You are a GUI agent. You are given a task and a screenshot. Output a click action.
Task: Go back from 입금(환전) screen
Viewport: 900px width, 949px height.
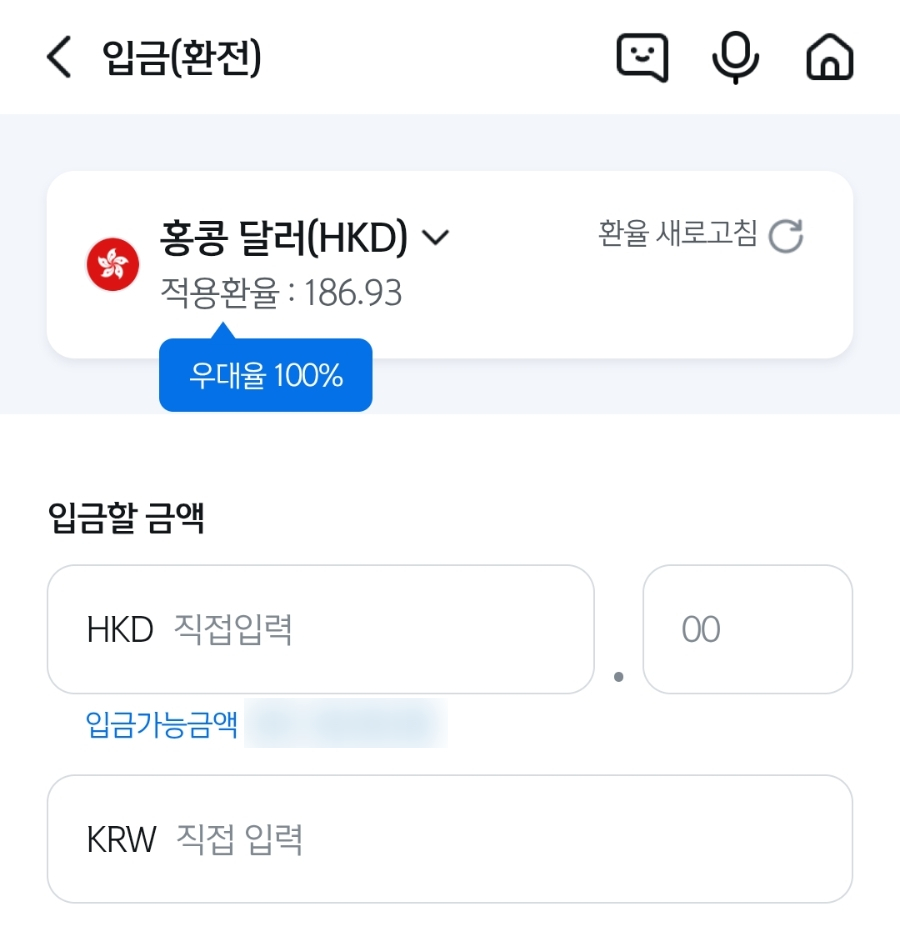pos(59,58)
